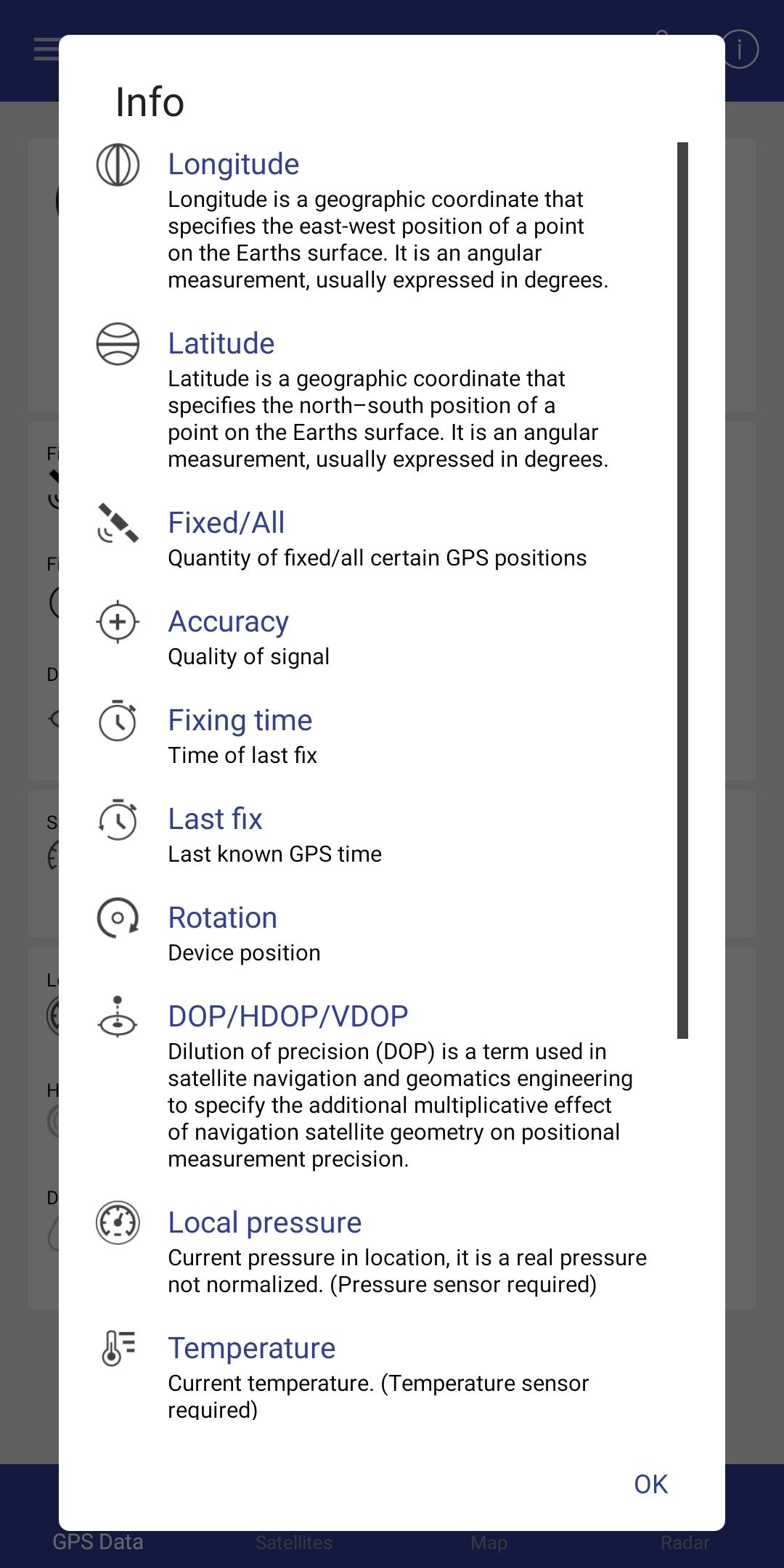Viewport: 784px width, 1568px height.
Task: Dismiss the dialog with OK
Action: coord(650,1484)
